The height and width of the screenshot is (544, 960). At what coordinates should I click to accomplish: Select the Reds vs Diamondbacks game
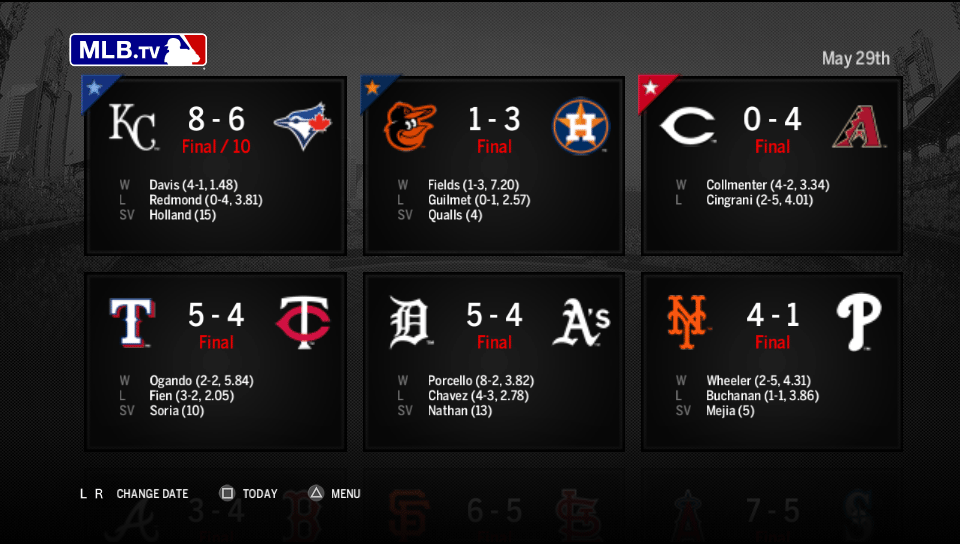coord(772,165)
